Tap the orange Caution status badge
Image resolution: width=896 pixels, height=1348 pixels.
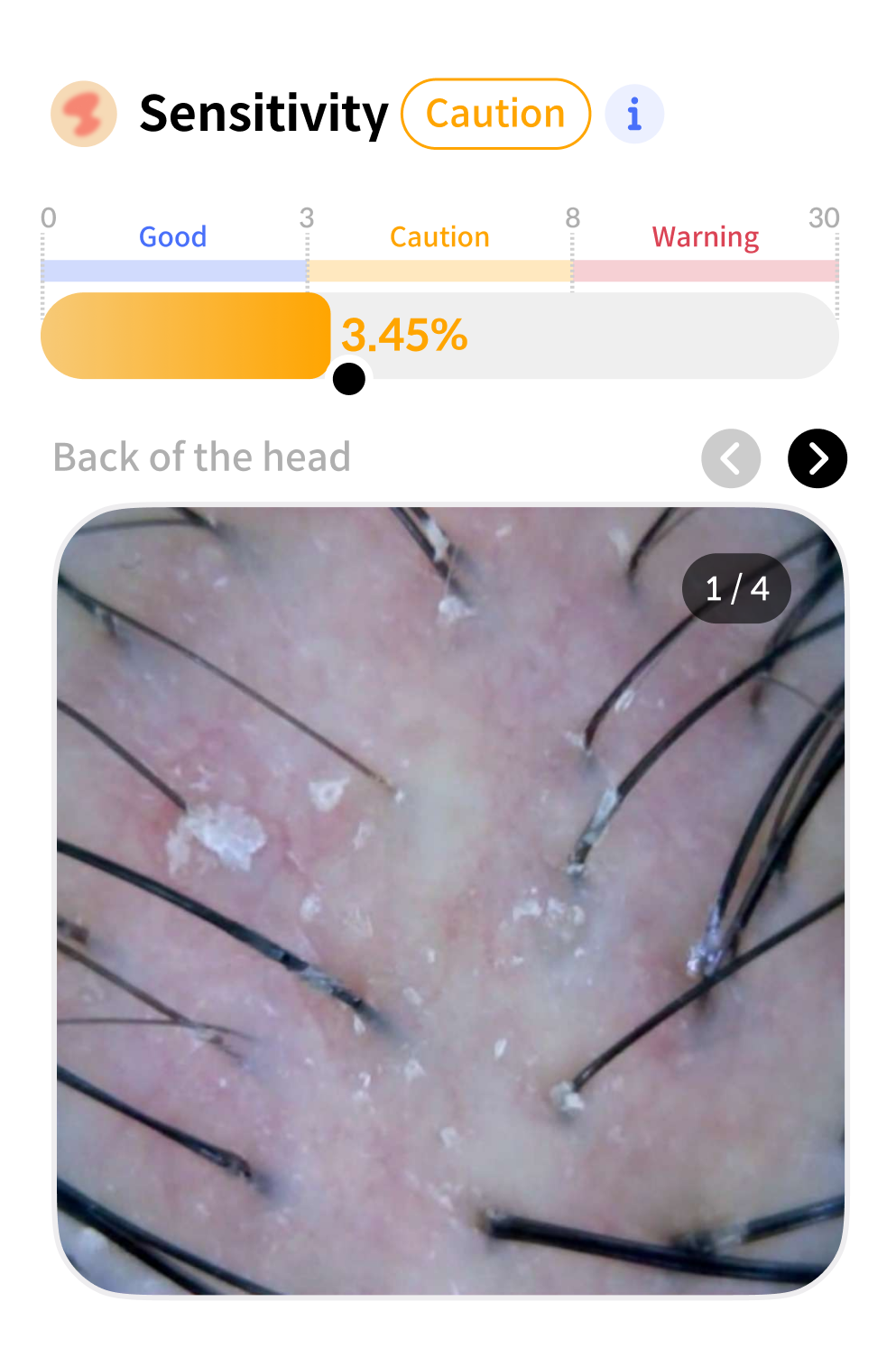pos(495,112)
